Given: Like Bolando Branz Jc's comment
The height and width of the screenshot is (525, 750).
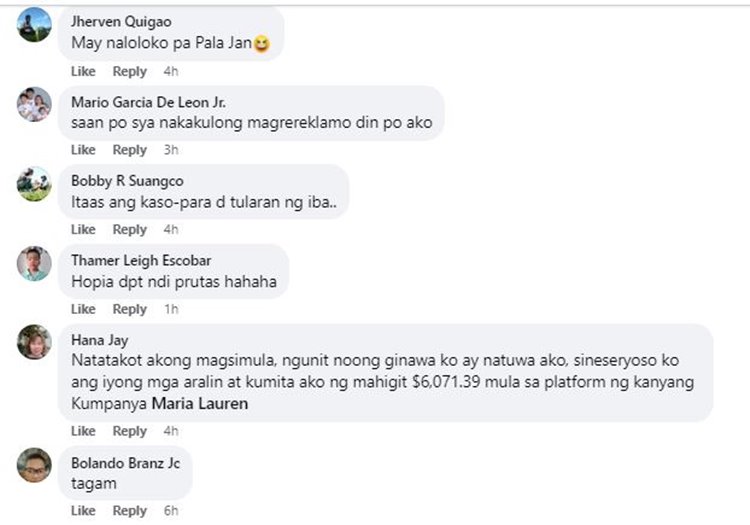Looking at the screenshot, I should click(83, 511).
